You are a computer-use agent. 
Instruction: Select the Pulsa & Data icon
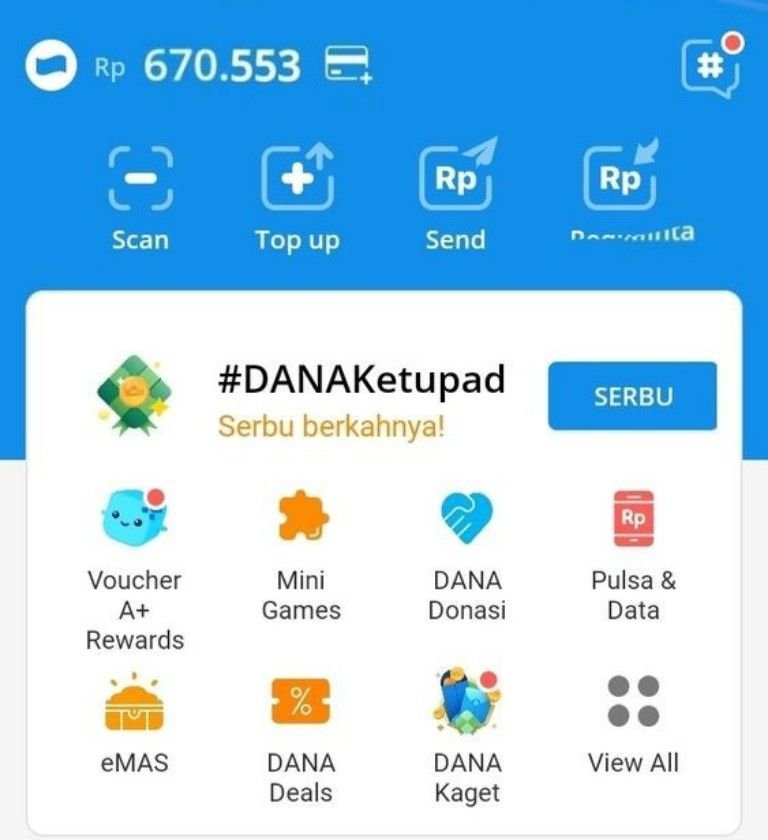632,518
